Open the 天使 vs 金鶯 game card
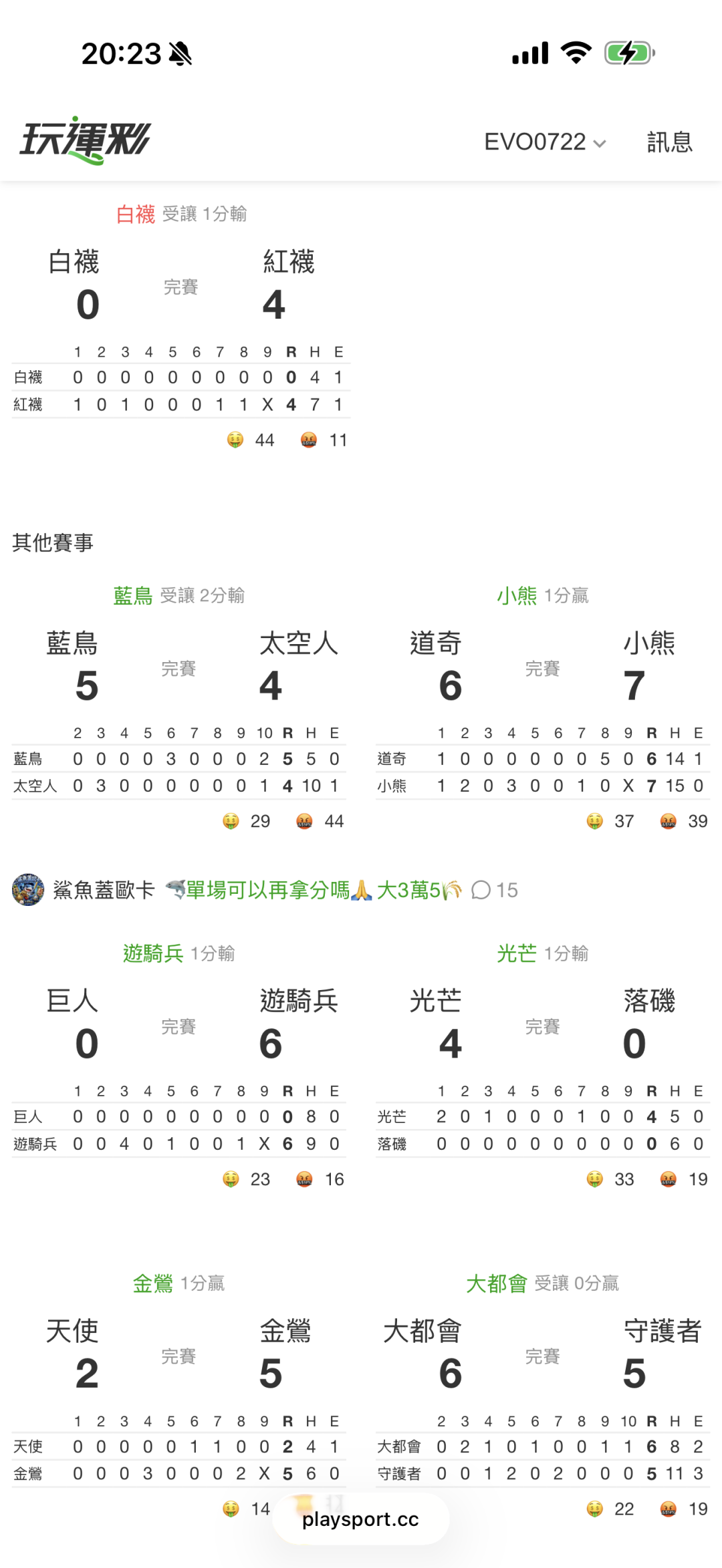The height and width of the screenshot is (1568, 722). pos(179,1396)
